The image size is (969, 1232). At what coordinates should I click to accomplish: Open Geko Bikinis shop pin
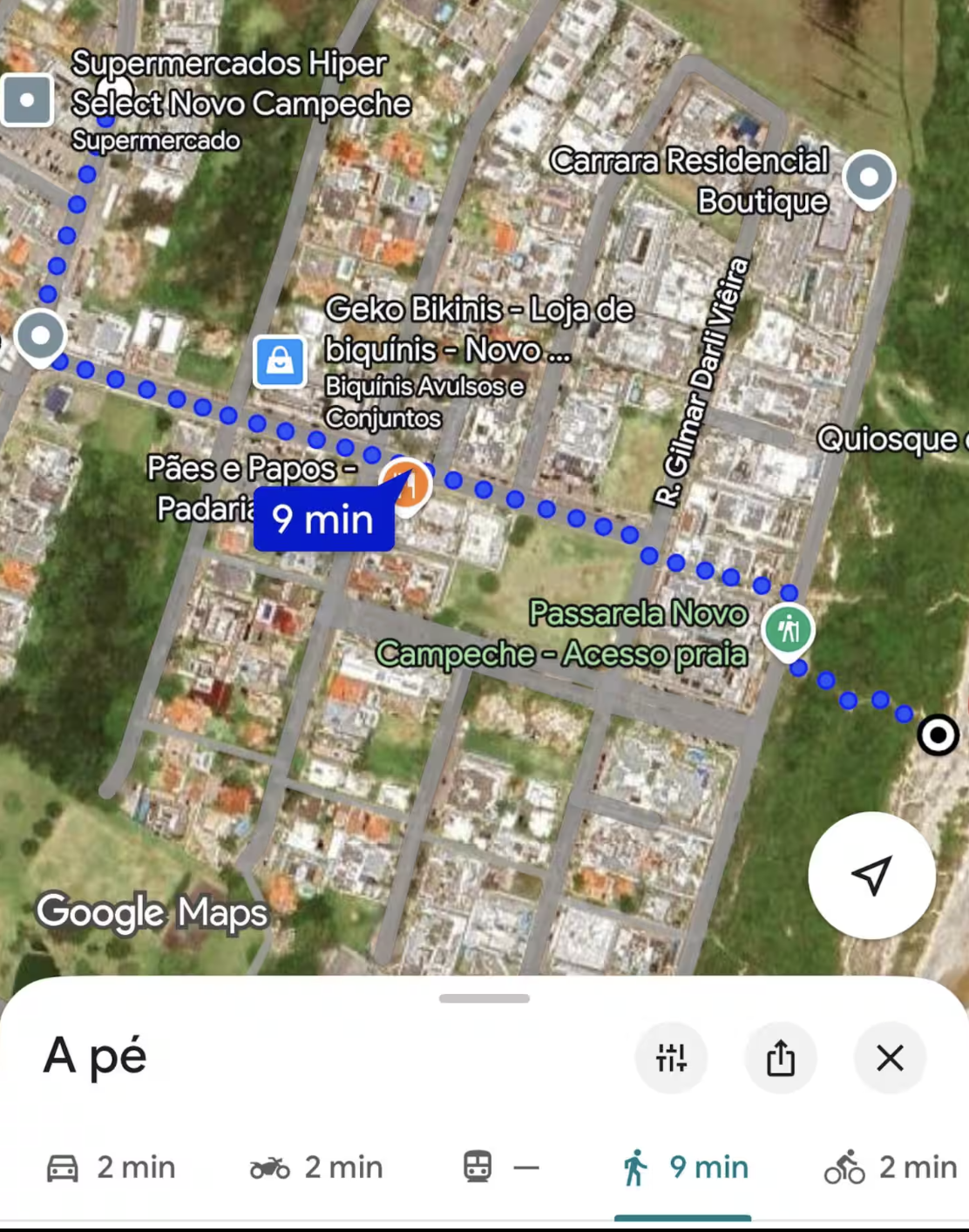point(280,361)
